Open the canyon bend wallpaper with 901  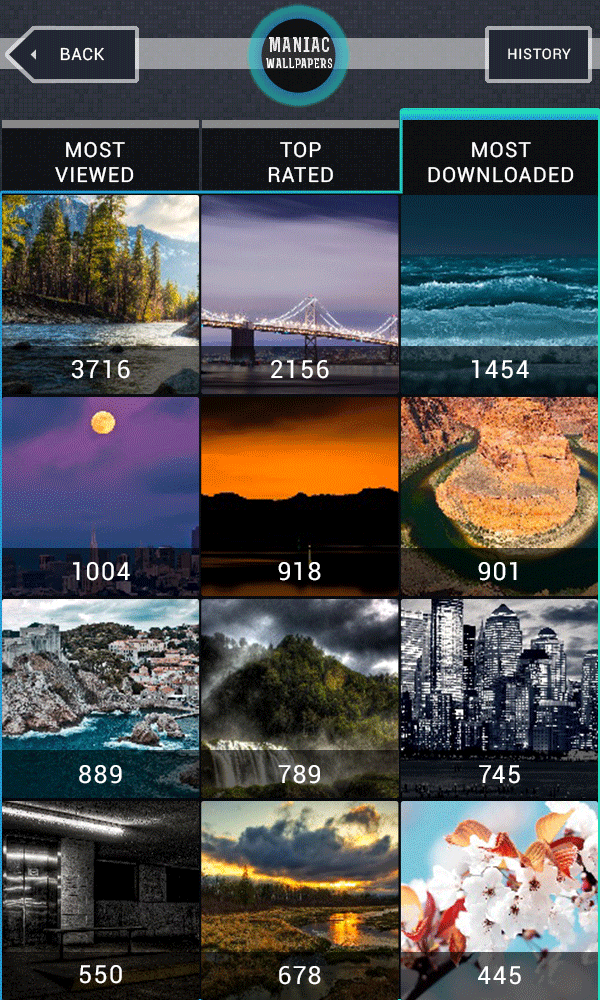[x=500, y=496]
